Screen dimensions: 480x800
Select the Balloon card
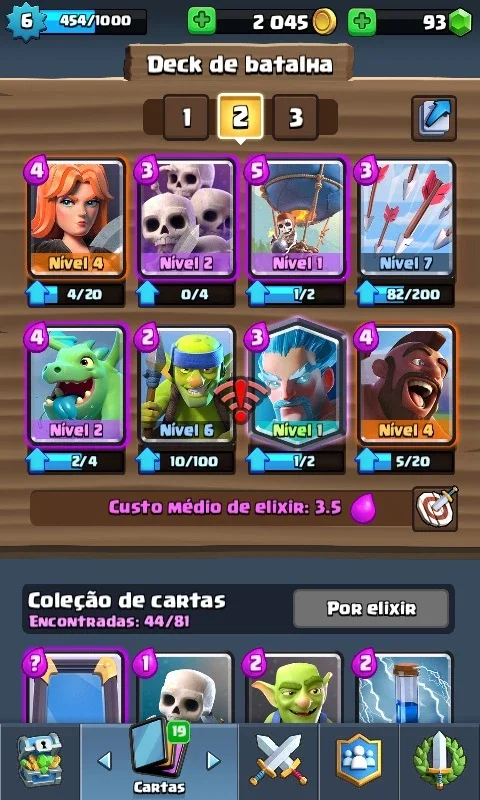[296, 218]
